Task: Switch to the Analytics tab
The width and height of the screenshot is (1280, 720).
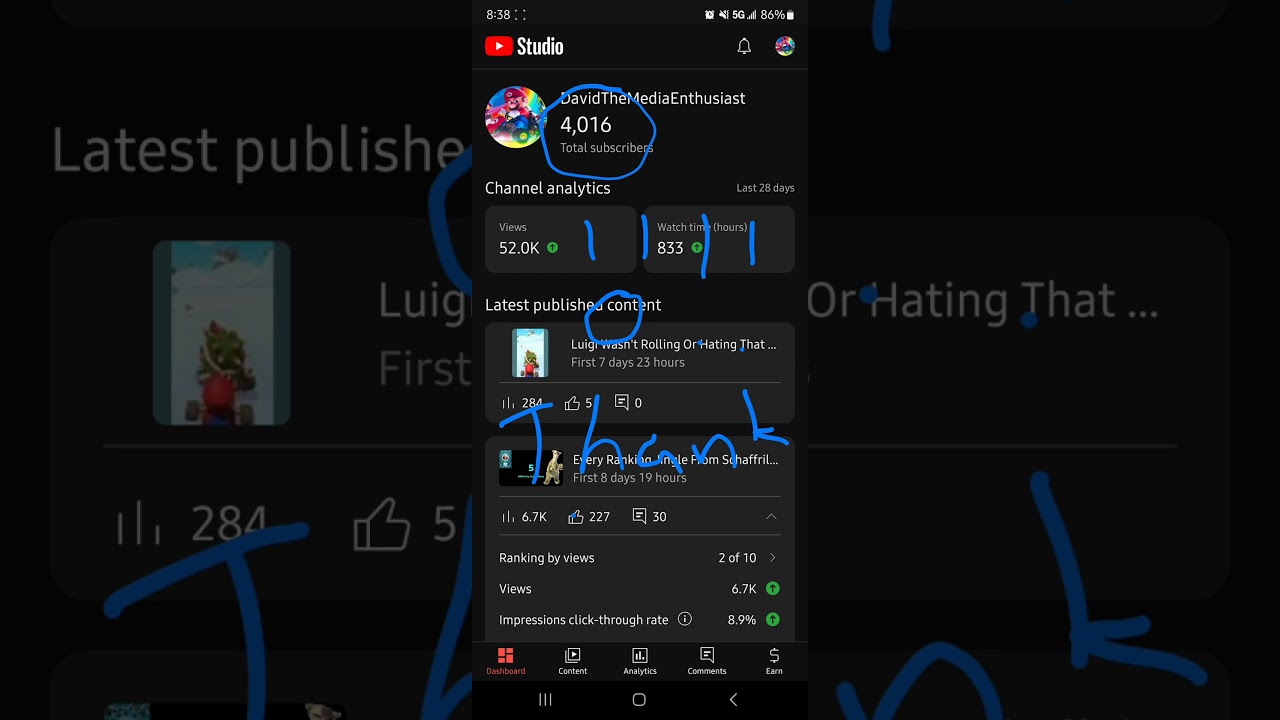Action: pos(640,661)
